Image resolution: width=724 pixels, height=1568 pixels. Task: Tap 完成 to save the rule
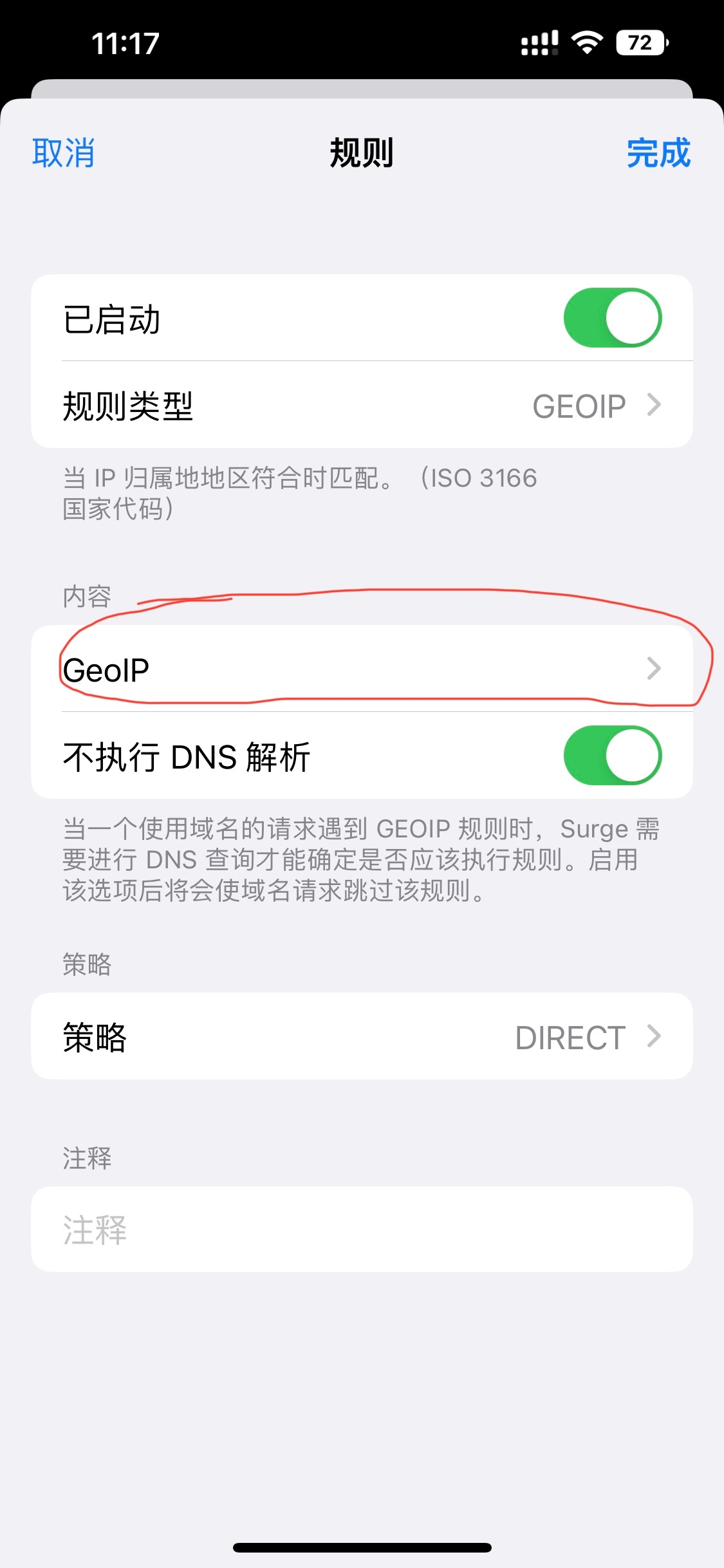click(658, 153)
